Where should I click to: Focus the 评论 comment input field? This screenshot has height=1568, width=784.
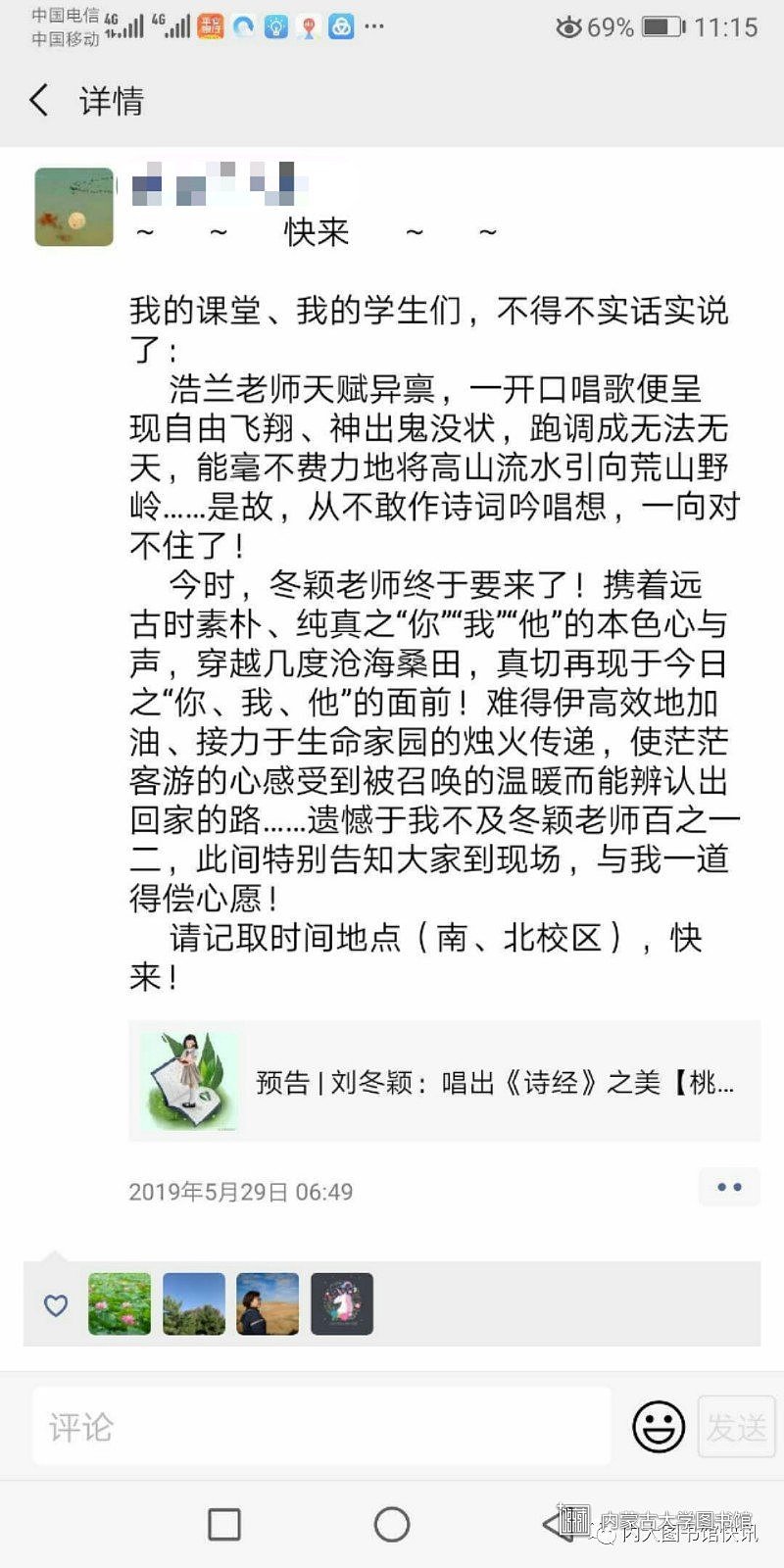pyautogui.click(x=321, y=1426)
